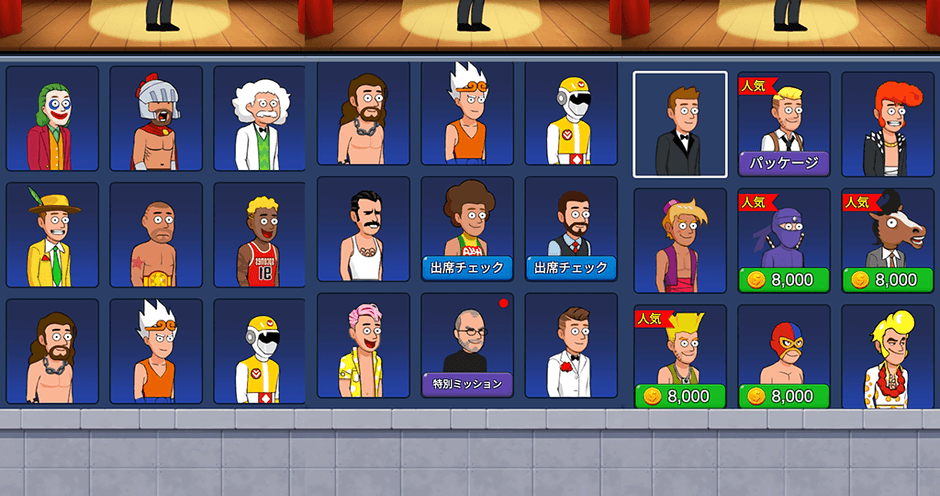Pick the white-haired scientist in lab coat
The height and width of the screenshot is (496, 940).
click(x=260, y=118)
